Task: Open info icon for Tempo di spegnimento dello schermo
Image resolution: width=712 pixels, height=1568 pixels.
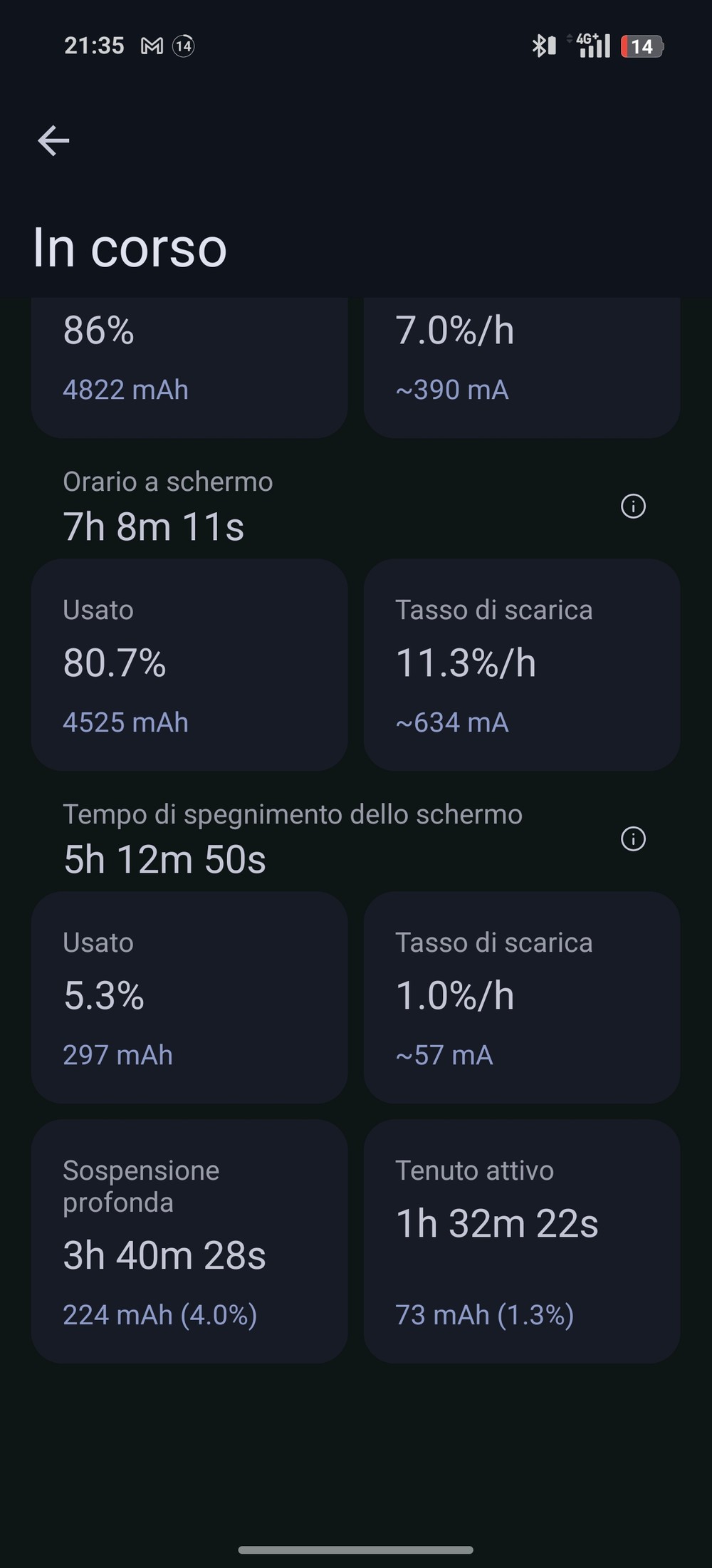Action: (633, 839)
